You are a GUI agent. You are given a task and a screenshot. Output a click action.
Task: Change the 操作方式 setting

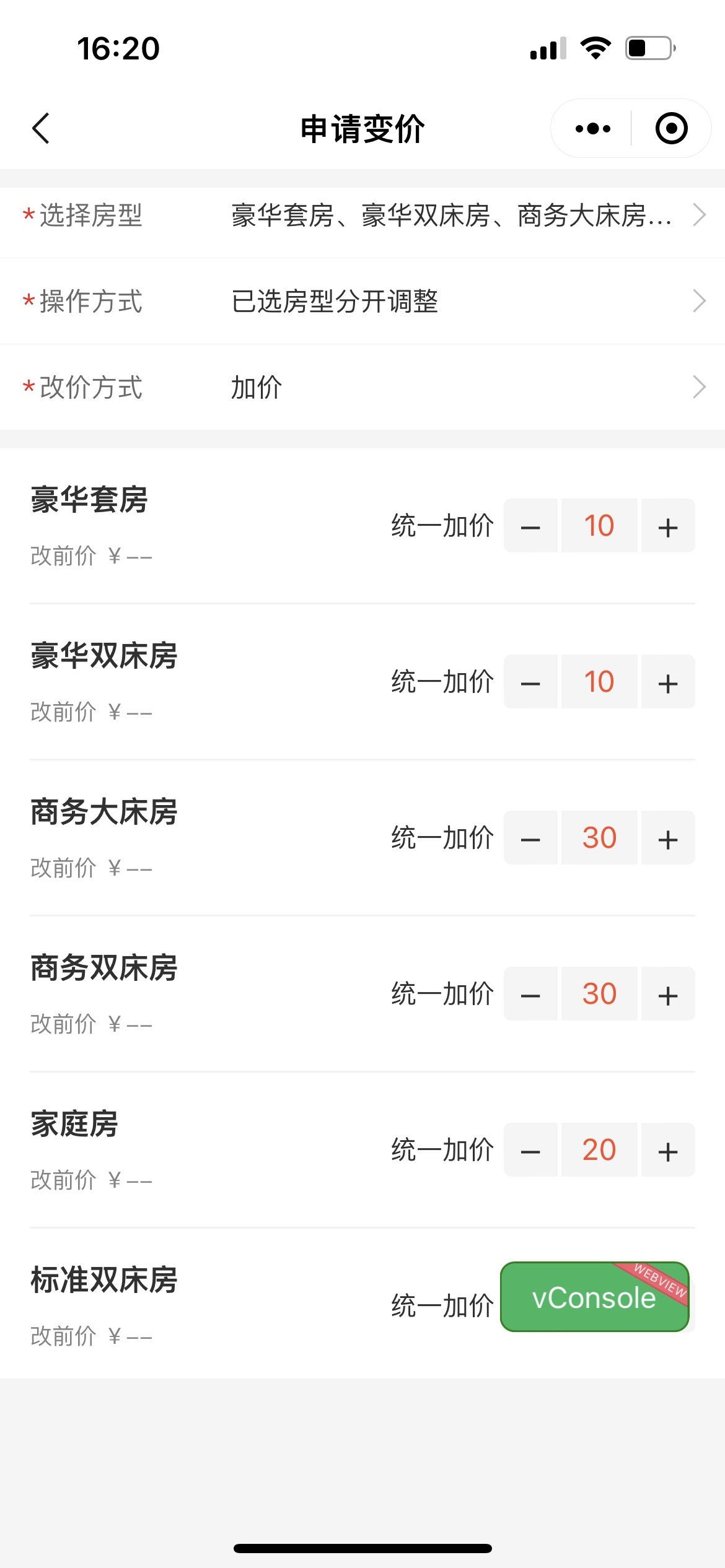pos(362,302)
